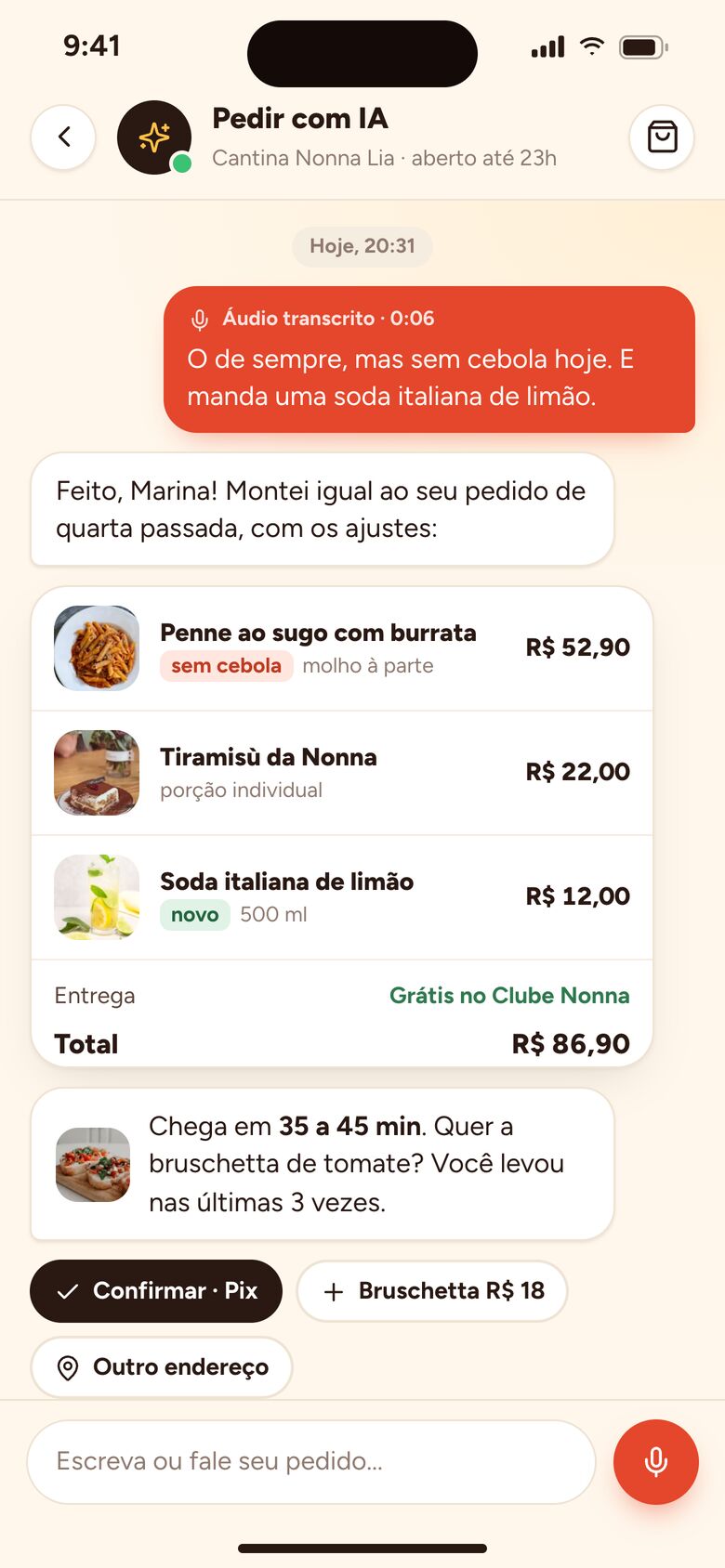
Task: Open the shopping bag icon
Action: pyautogui.click(x=662, y=137)
